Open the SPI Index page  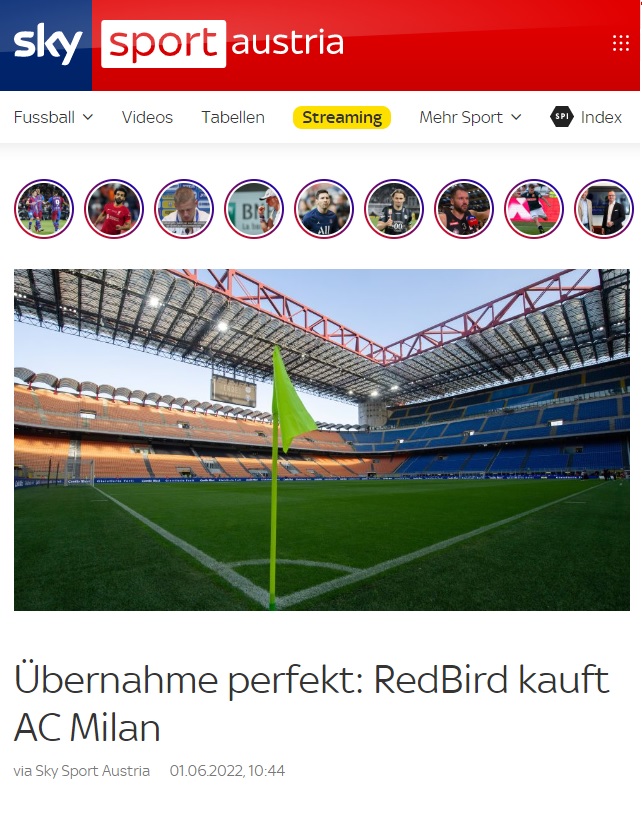point(587,117)
